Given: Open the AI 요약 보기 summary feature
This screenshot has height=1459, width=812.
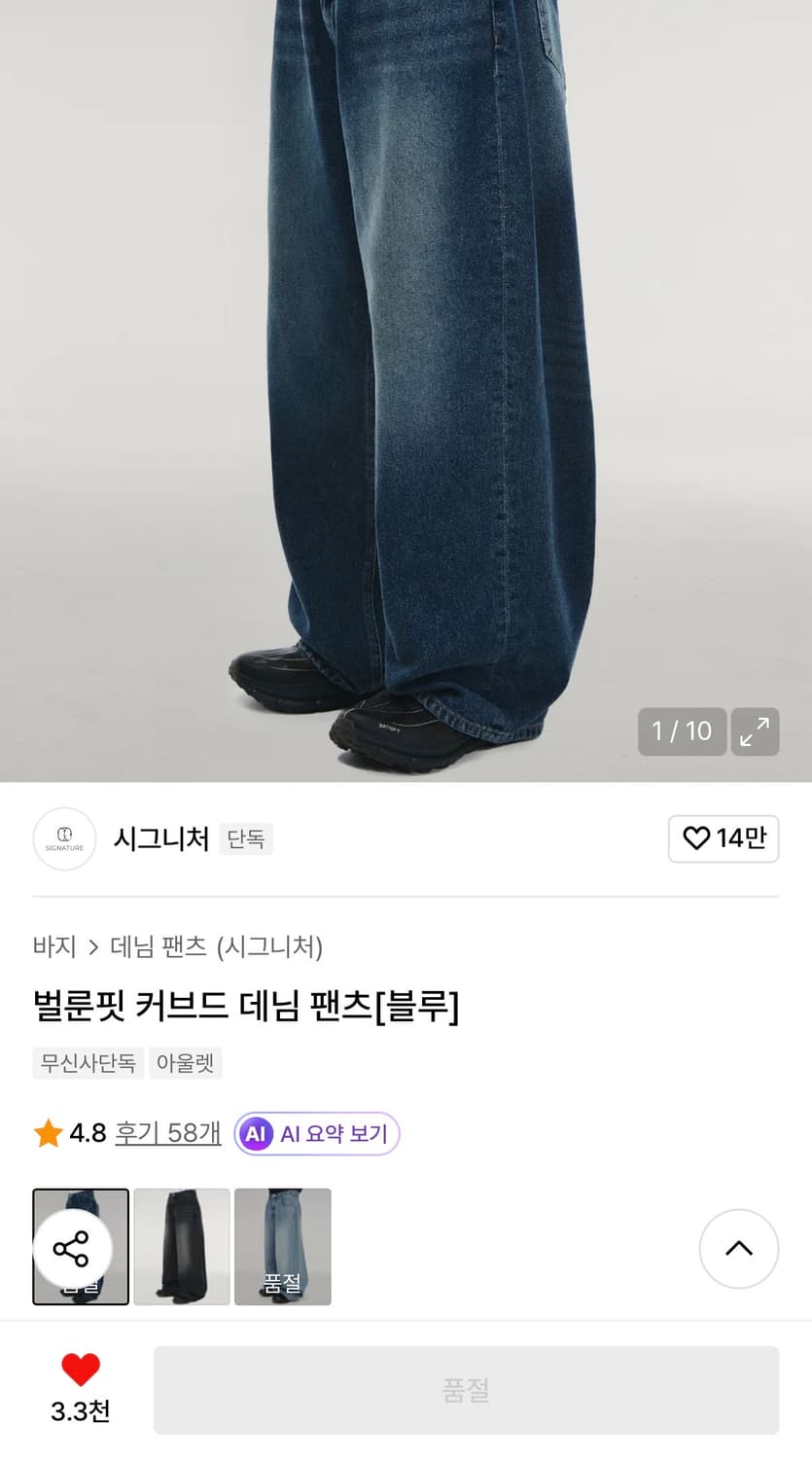Looking at the screenshot, I should tap(316, 1133).
